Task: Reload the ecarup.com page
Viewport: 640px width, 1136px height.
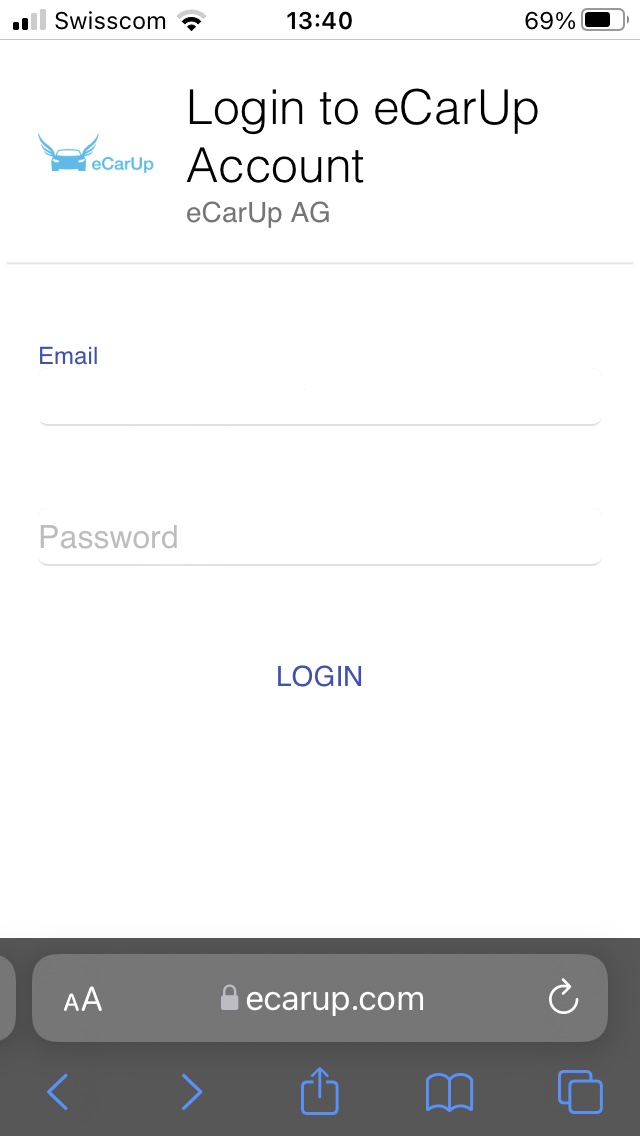Action: coord(563,998)
